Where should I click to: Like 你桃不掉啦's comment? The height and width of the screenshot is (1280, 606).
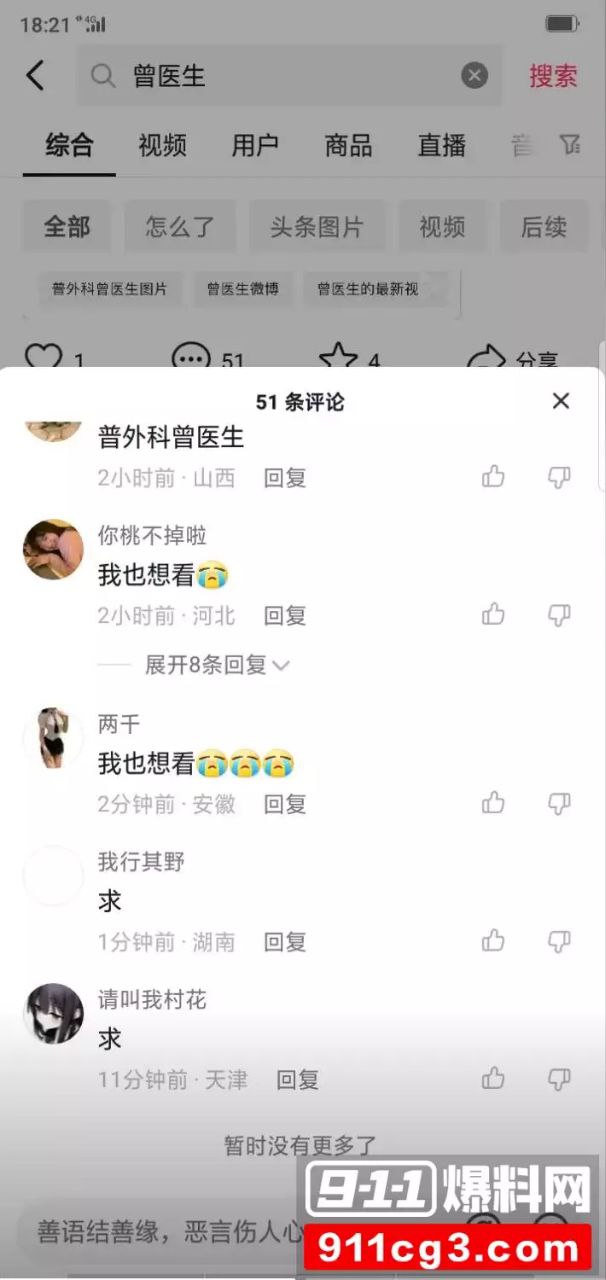(493, 614)
